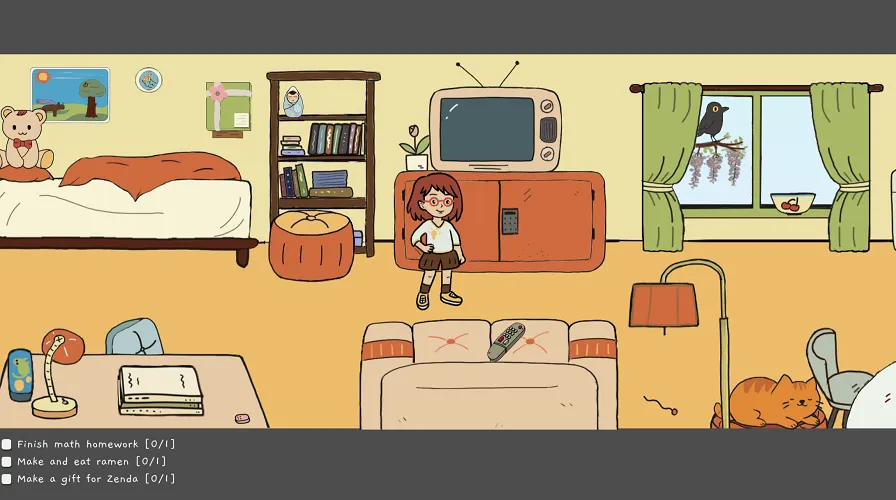The height and width of the screenshot is (500, 896).
Task: Check the Finish math homework checkbox
Action: tap(6, 444)
